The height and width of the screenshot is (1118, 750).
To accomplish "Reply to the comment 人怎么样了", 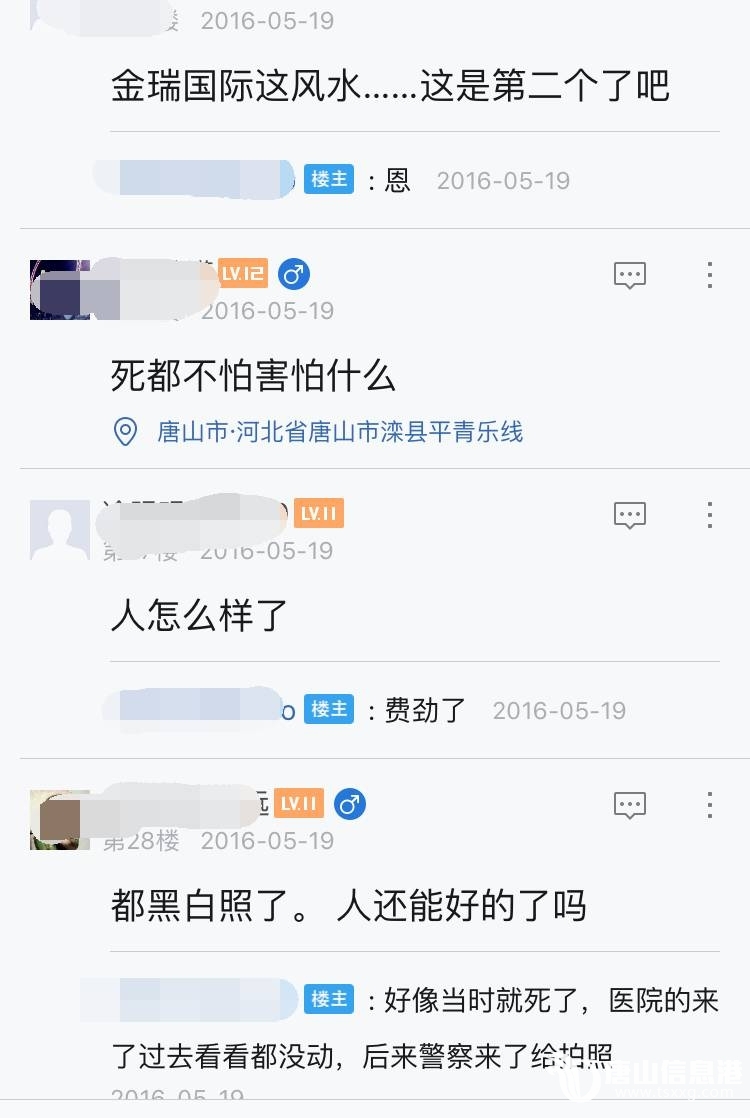I will (x=629, y=515).
